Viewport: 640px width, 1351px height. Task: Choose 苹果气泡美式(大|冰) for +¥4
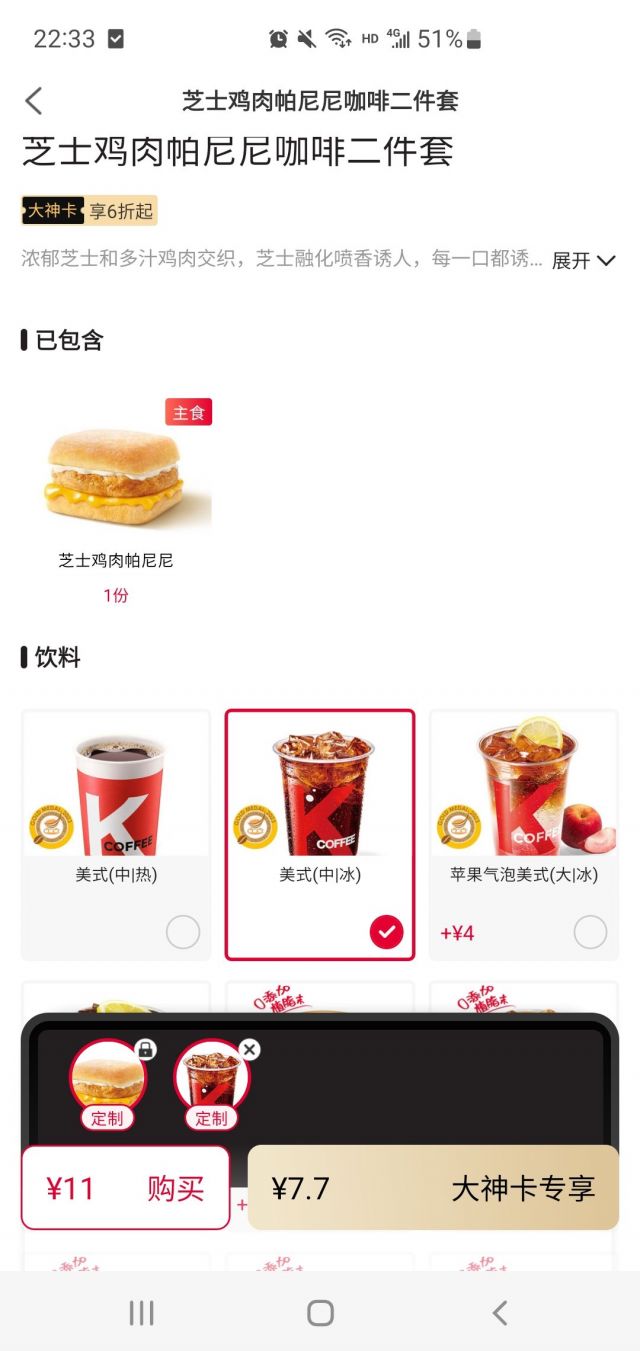(x=524, y=835)
